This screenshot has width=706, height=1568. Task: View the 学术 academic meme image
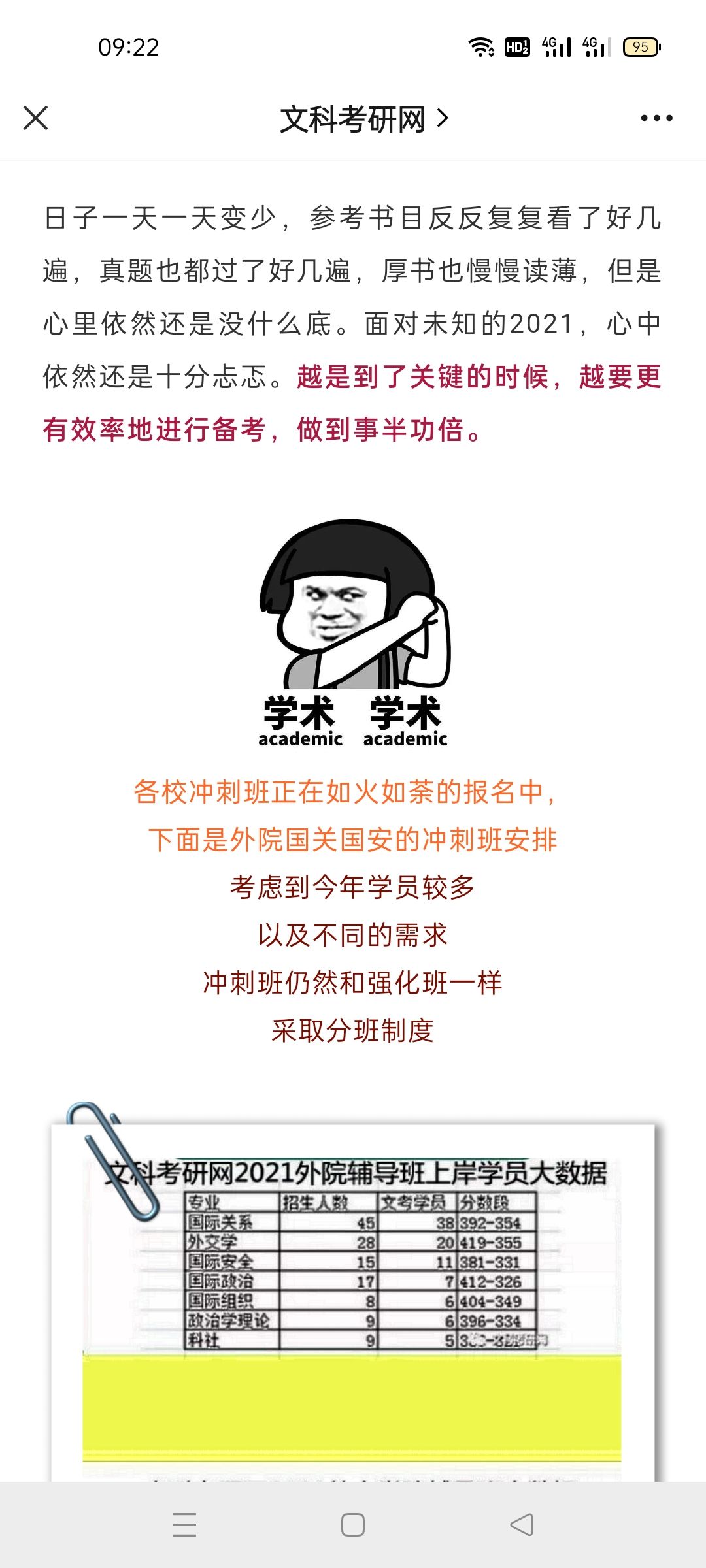[354, 633]
